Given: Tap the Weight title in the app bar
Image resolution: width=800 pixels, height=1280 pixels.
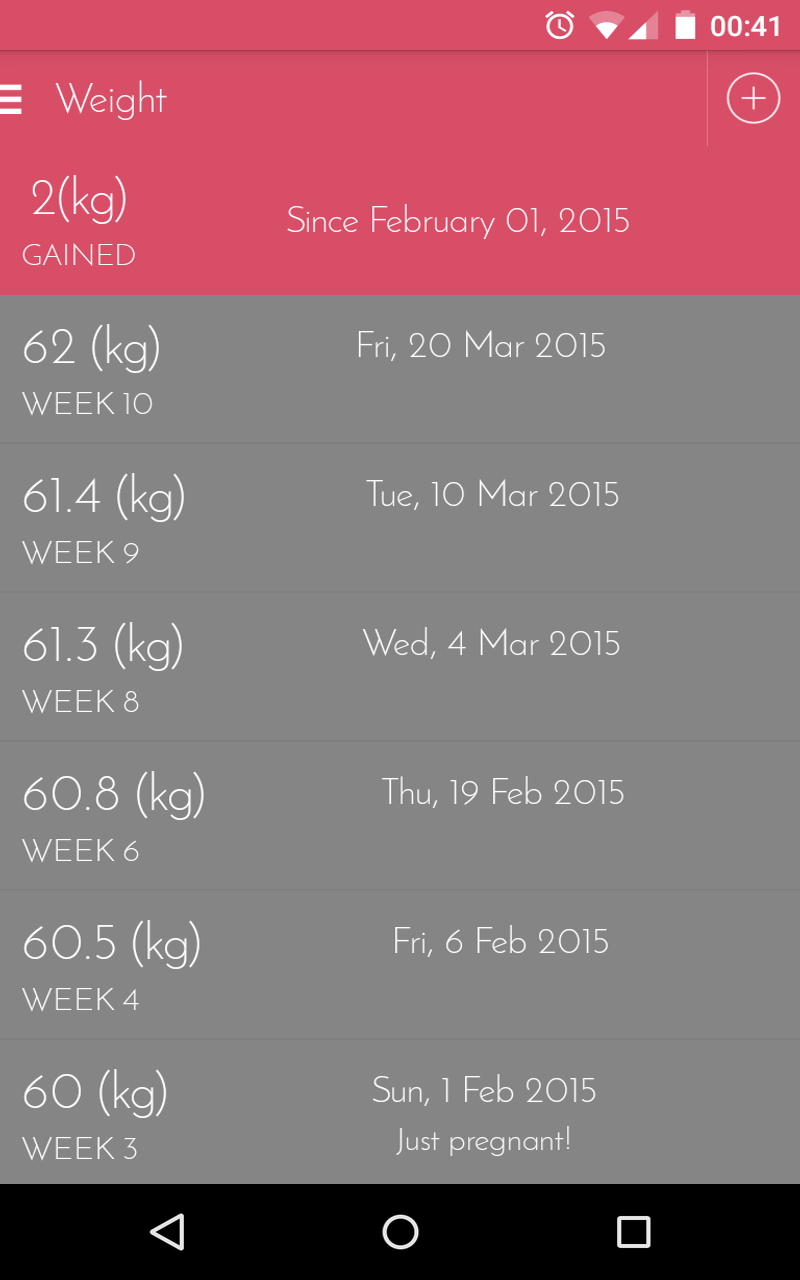Looking at the screenshot, I should (112, 99).
